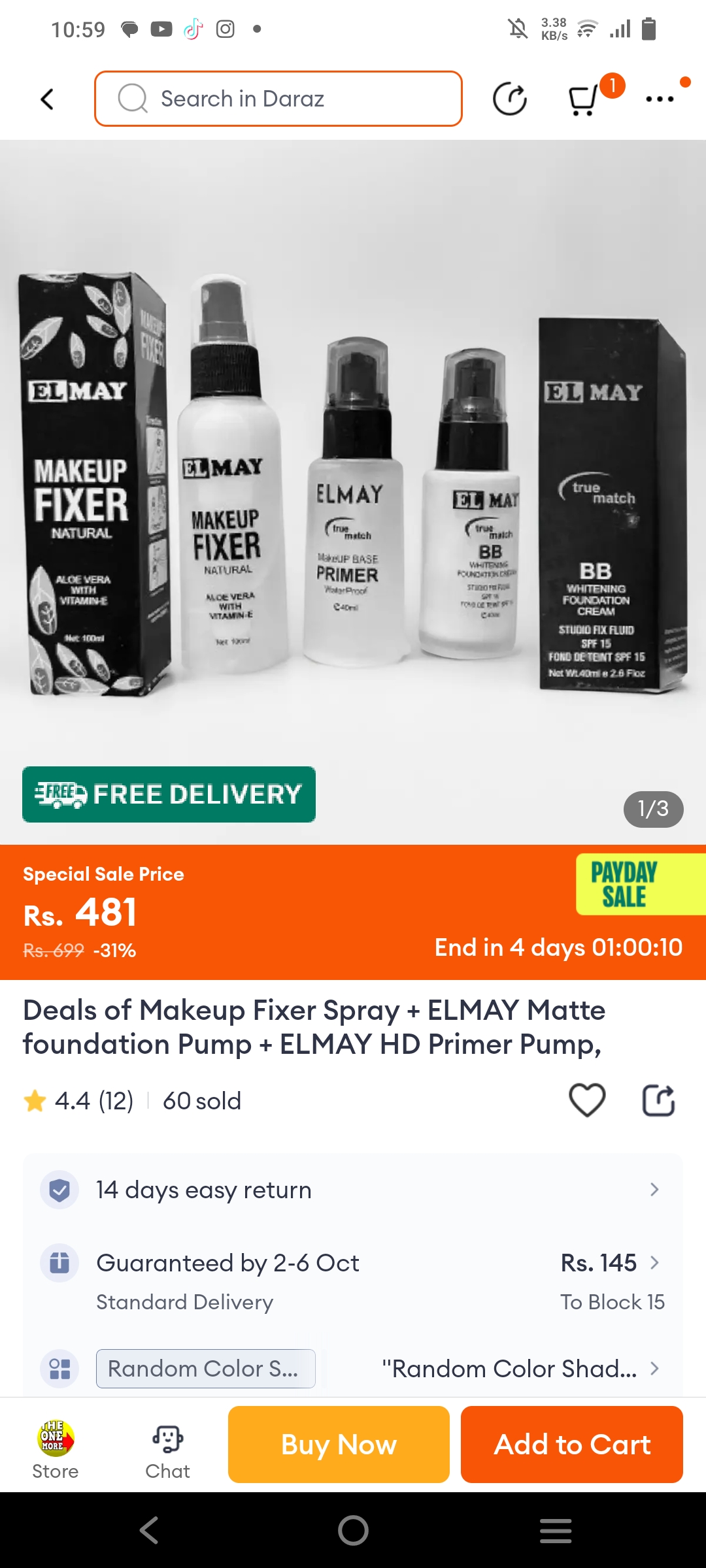Add this item to wishlist
The height and width of the screenshot is (1568, 706).
point(587,1100)
